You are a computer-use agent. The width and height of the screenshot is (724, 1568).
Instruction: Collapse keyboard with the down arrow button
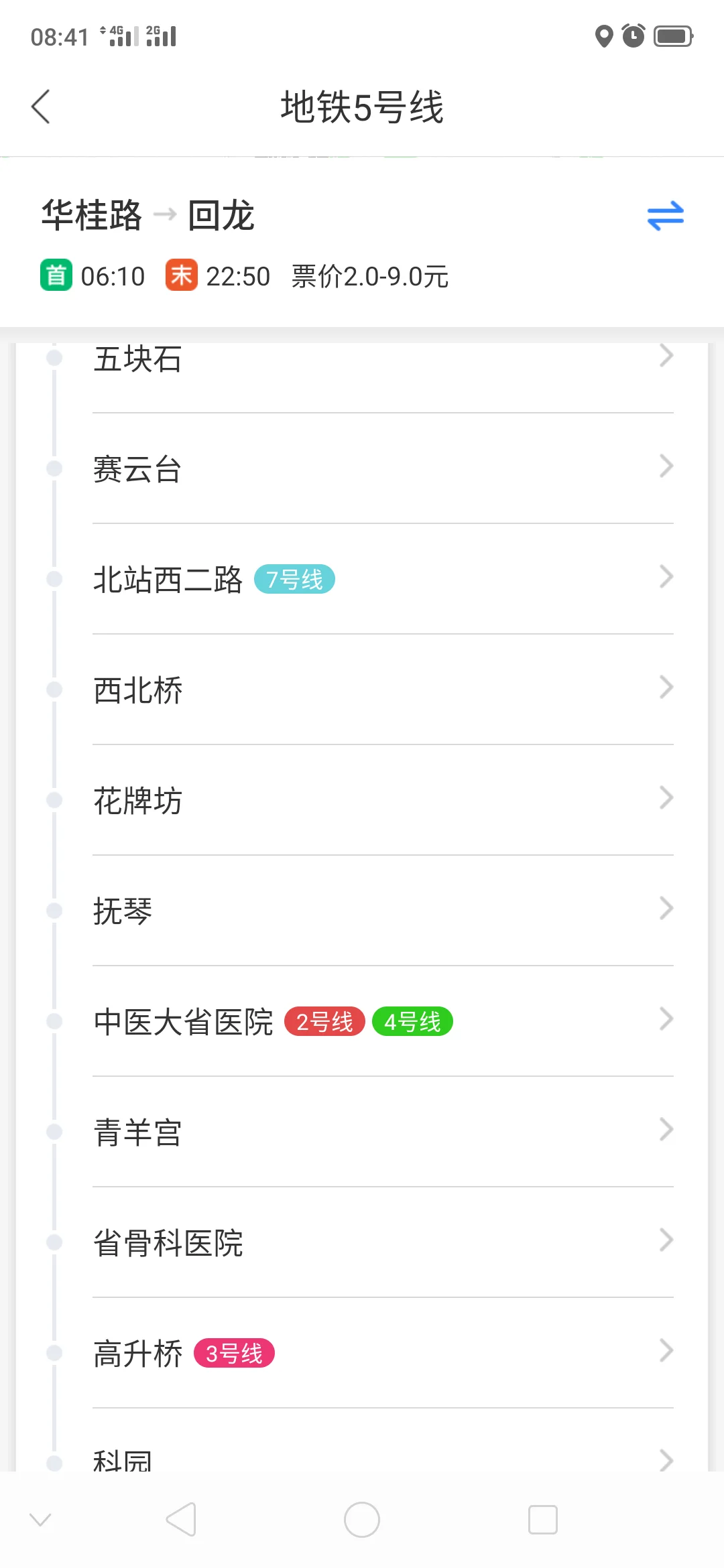coord(42,1520)
